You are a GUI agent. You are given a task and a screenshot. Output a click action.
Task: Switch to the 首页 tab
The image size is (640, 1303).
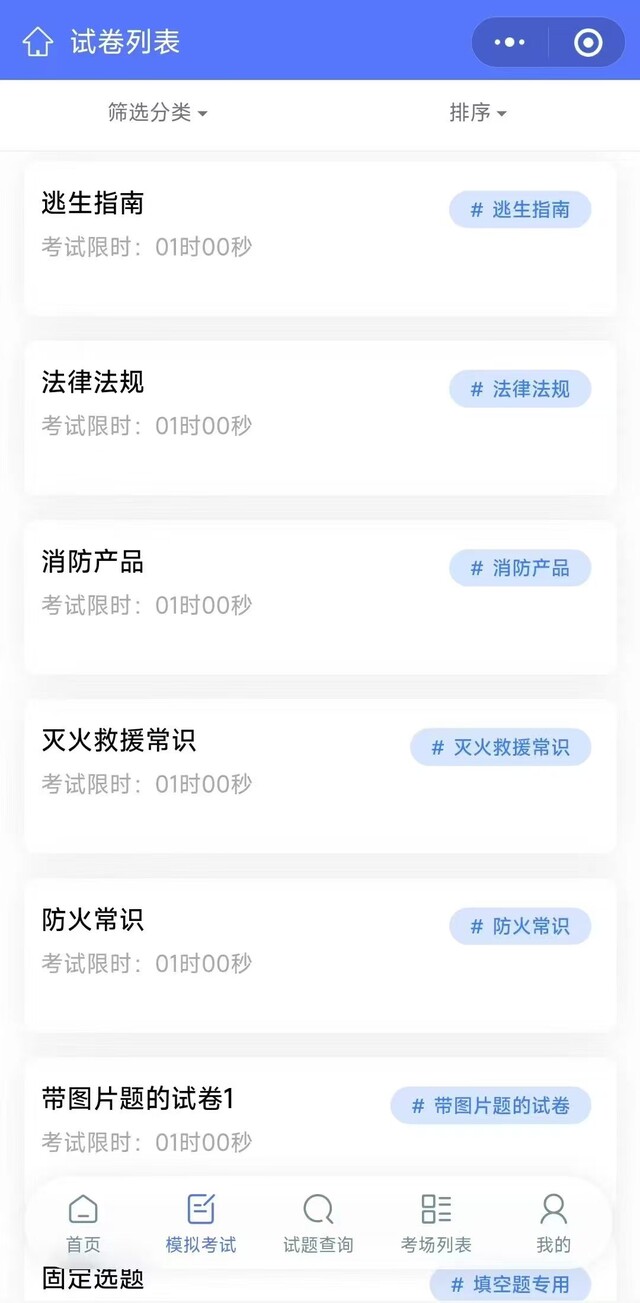tap(83, 1222)
